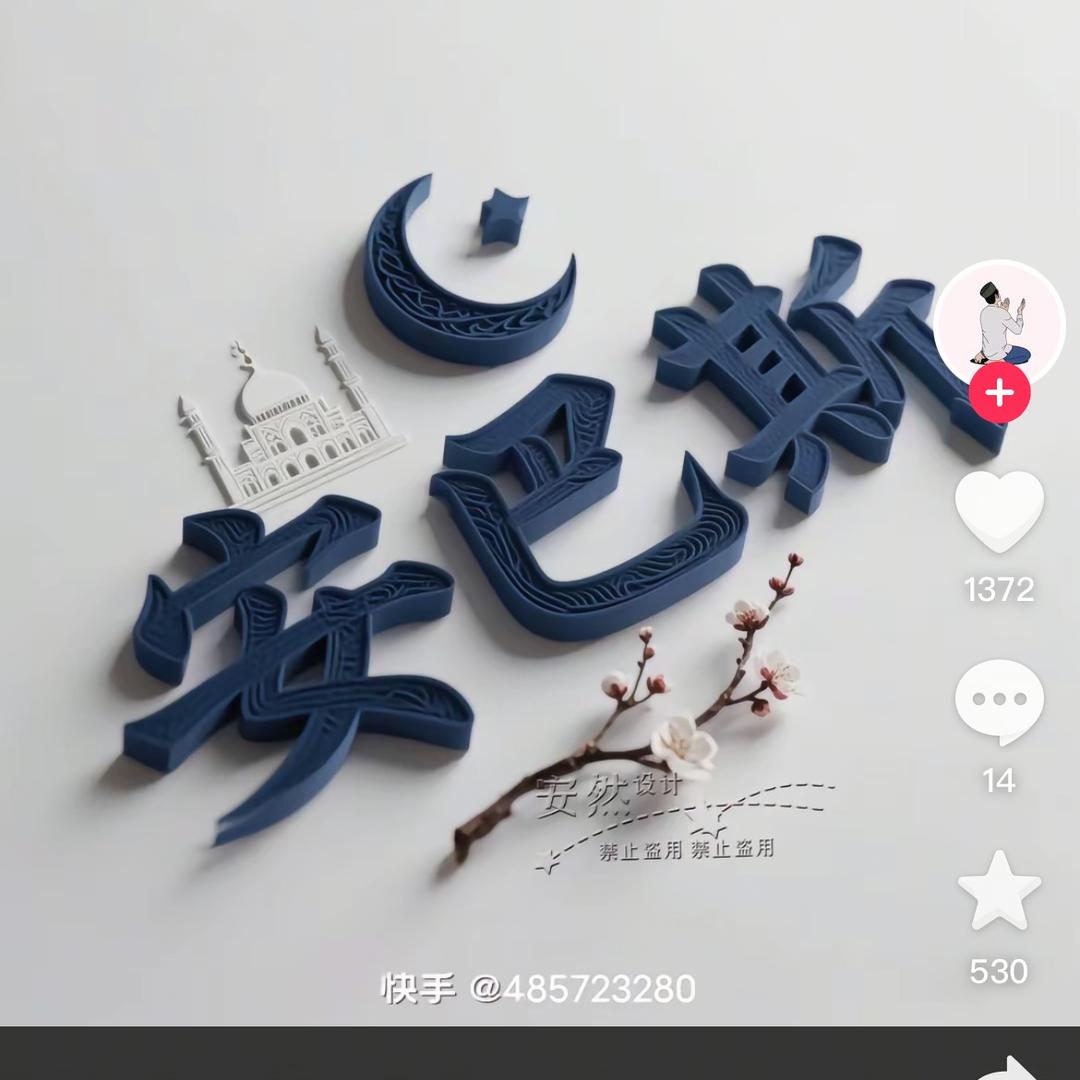
Task: Add this video to favorites with the star
Action: (x=999, y=890)
